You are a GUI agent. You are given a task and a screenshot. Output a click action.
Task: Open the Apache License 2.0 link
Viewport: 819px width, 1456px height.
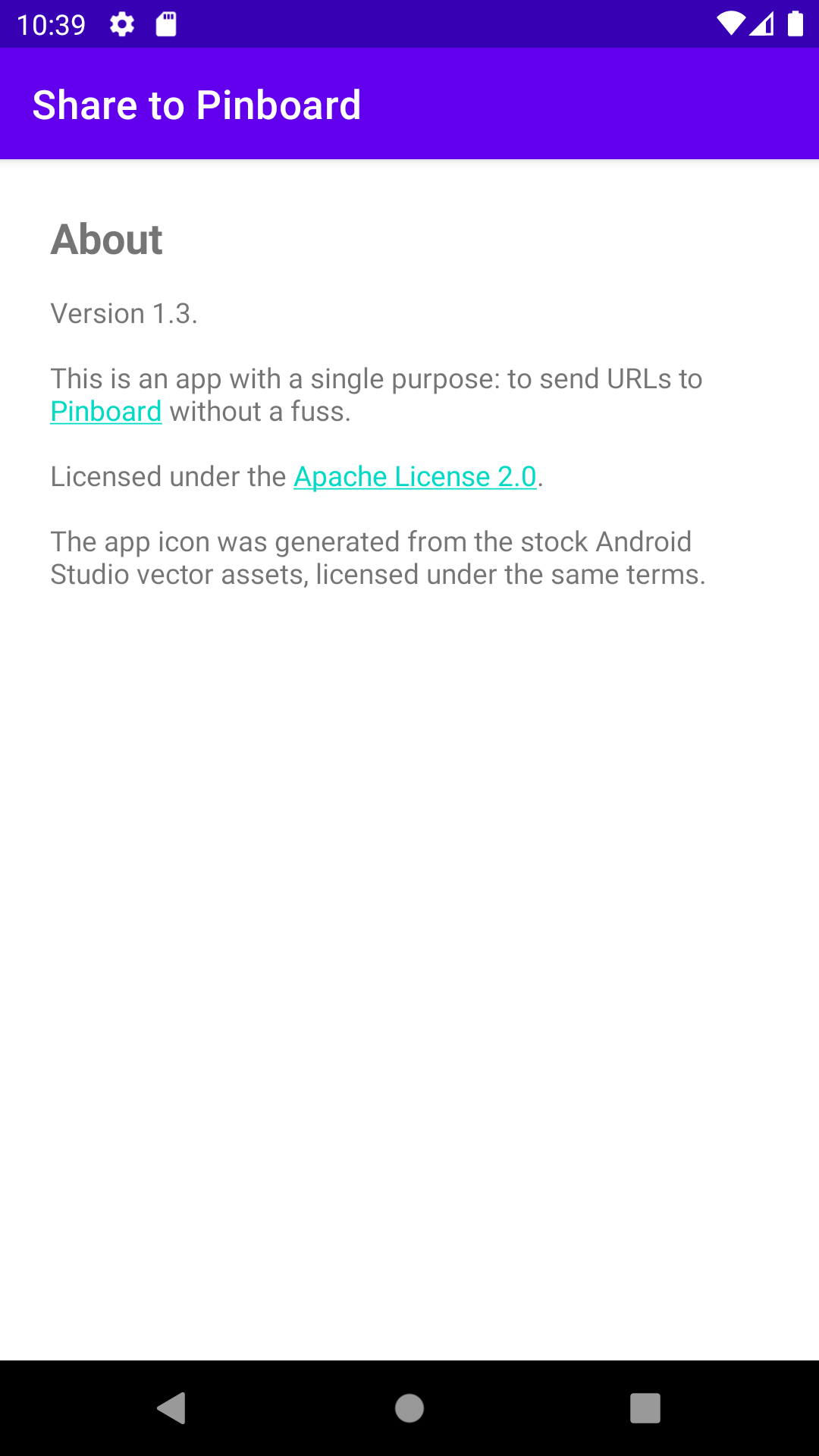click(415, 477)
